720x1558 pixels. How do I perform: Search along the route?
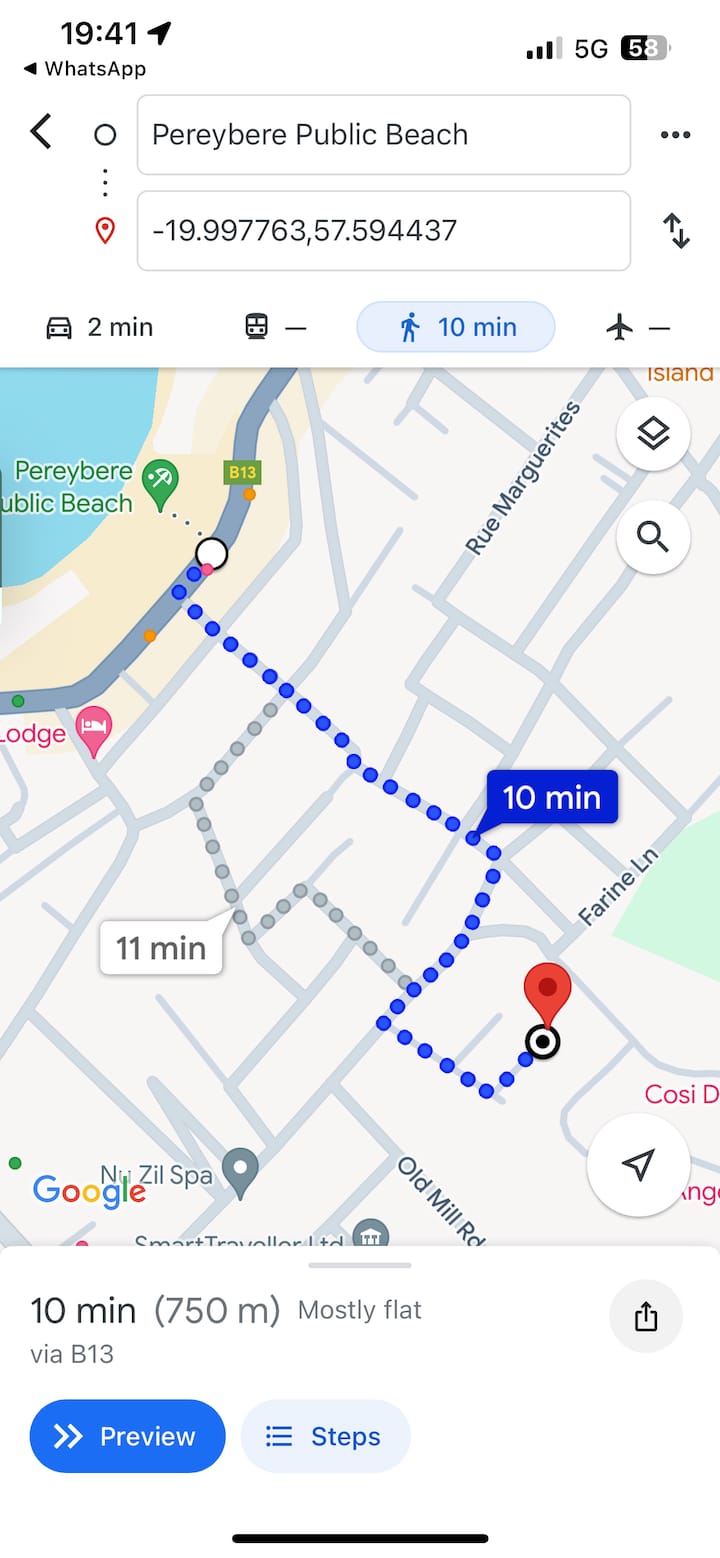pyautogui.click(x=653, y=537)
